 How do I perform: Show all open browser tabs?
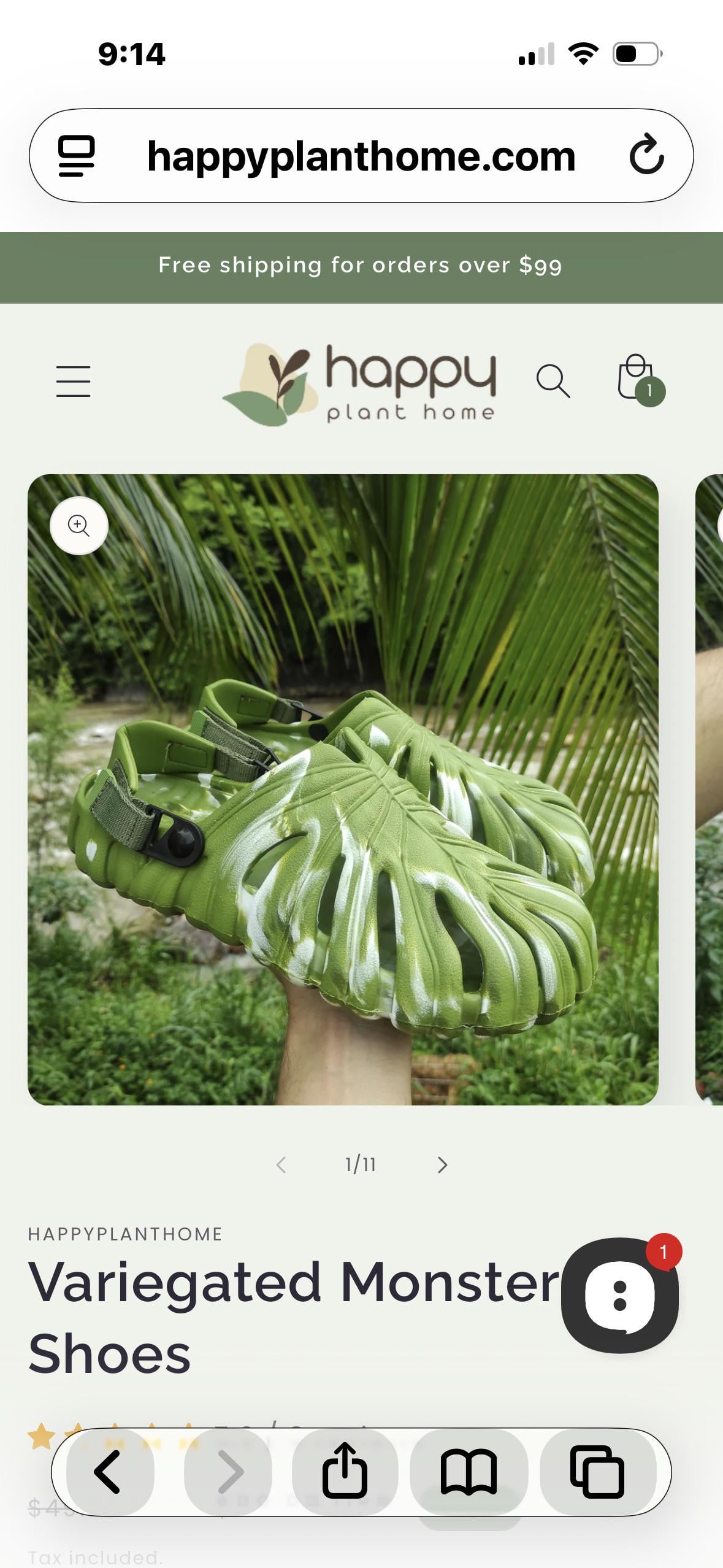(x=597, y=1472)
